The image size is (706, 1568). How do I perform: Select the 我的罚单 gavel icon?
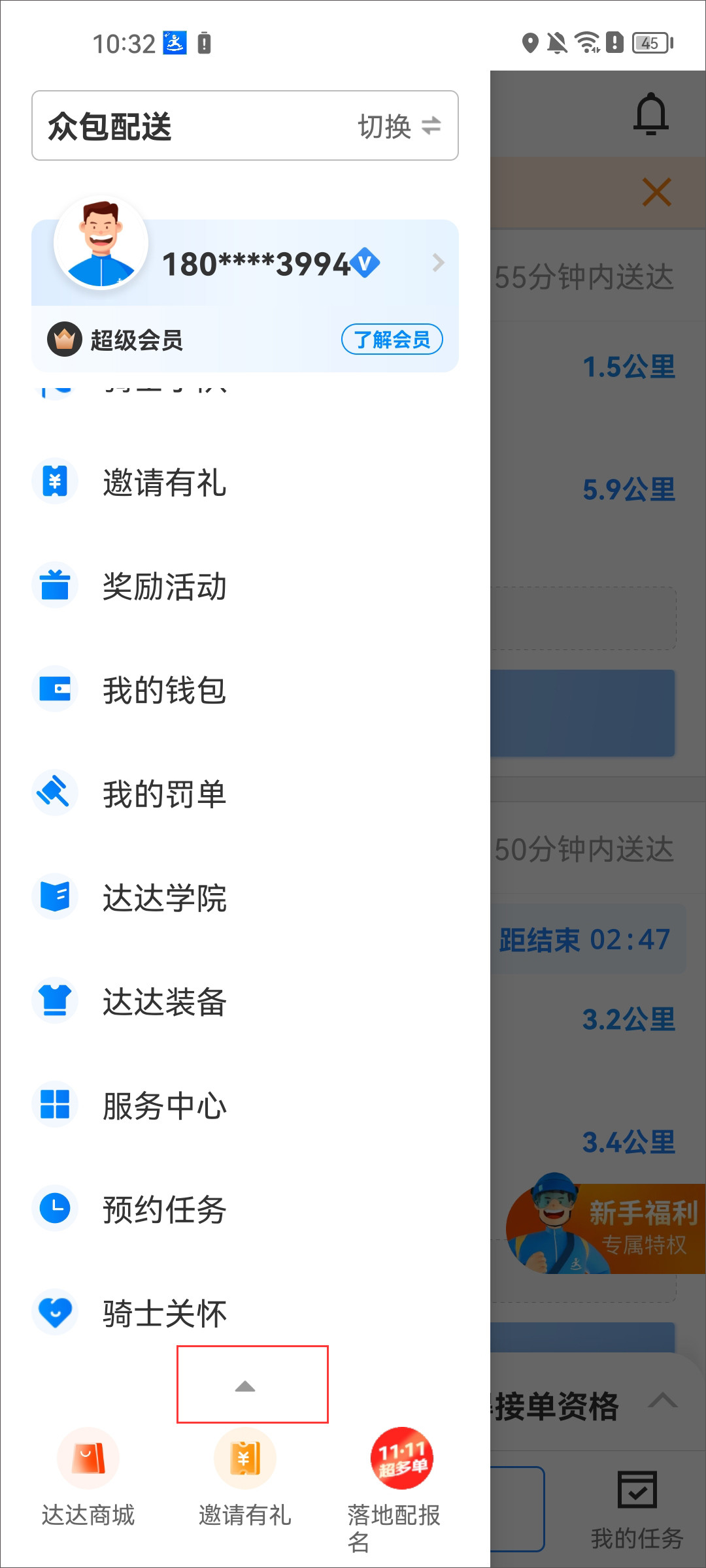click(x=55, y=792)
